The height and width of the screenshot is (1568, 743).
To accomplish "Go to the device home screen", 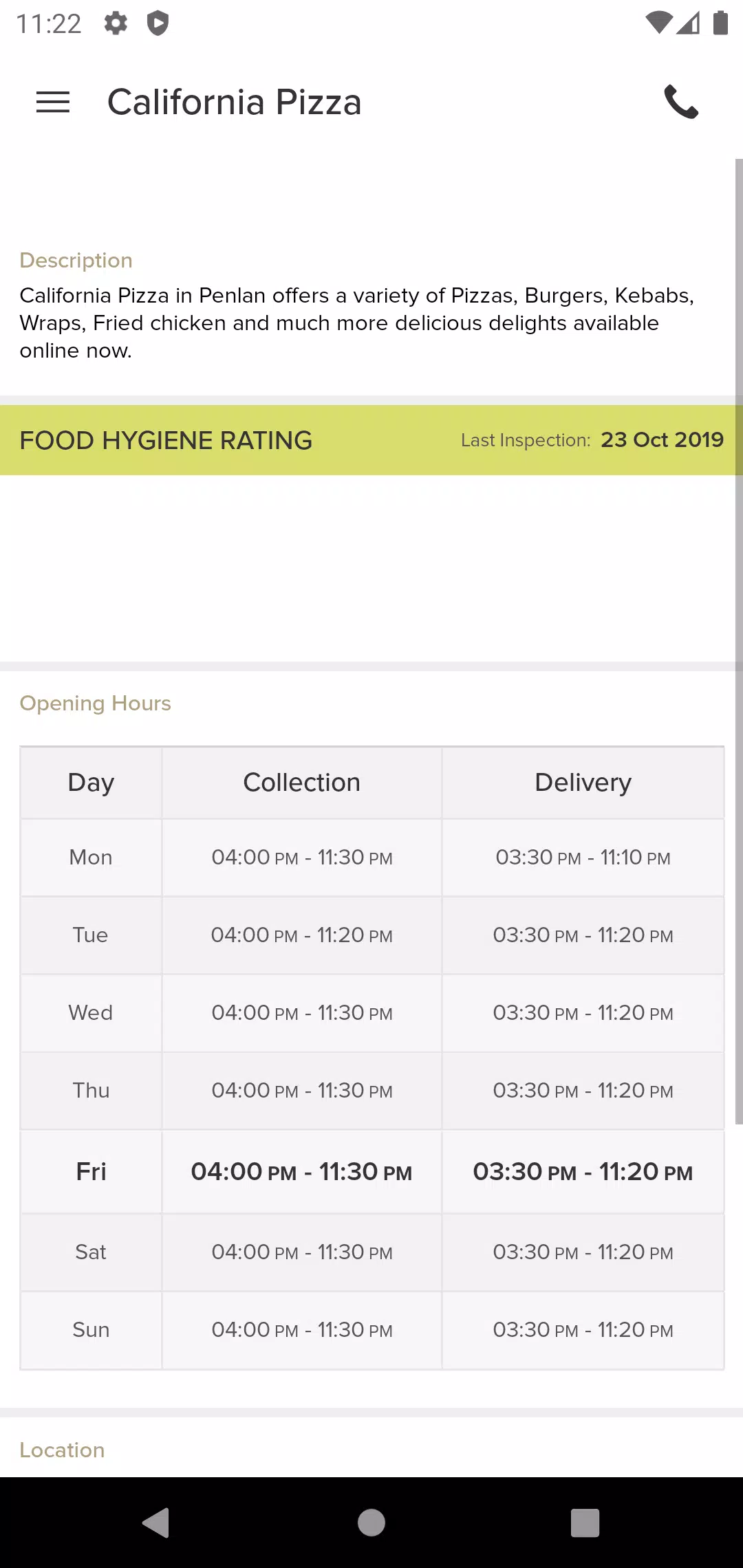I will pos(371,1523).
